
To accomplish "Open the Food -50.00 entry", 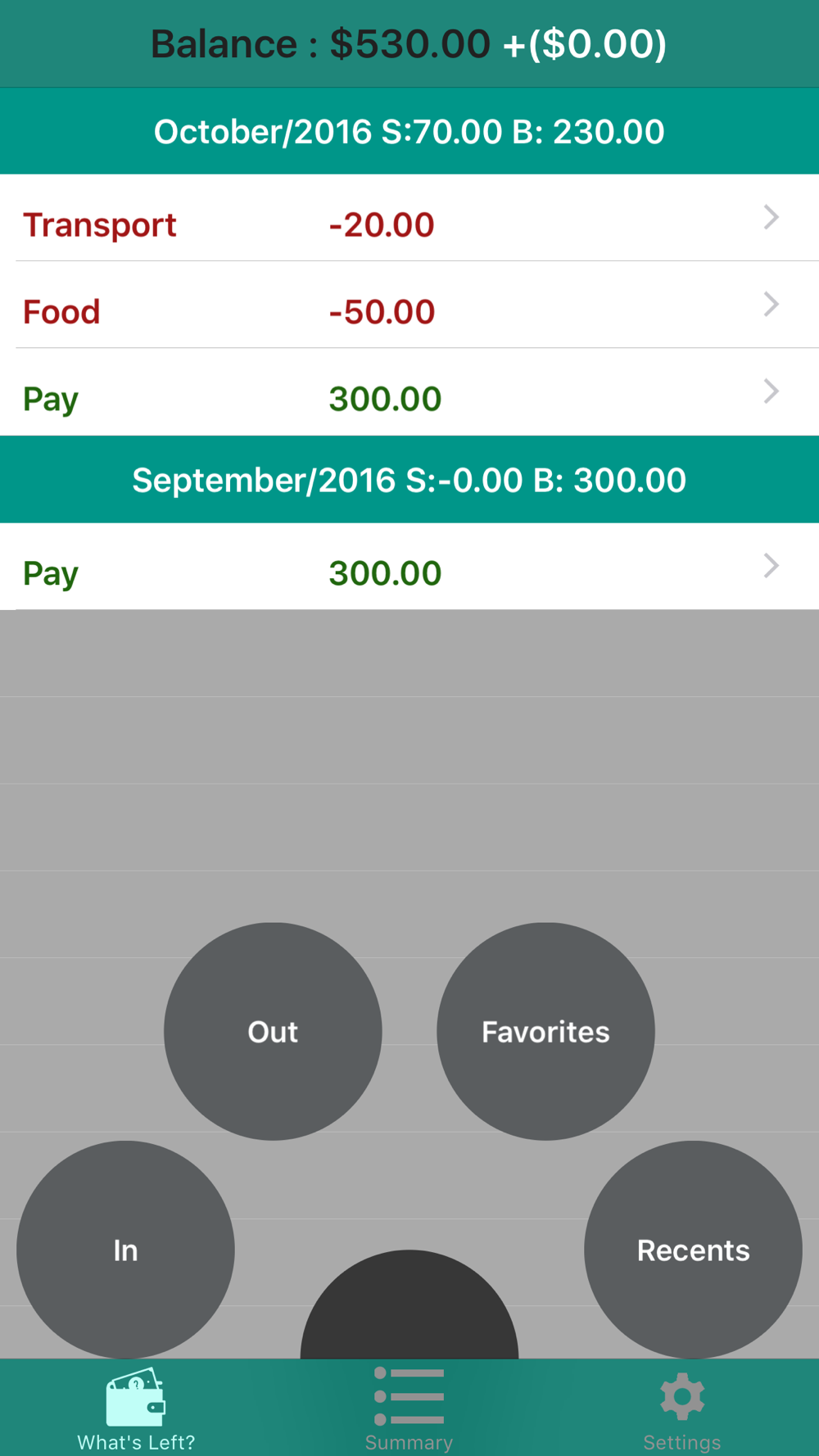I will 409,305.
